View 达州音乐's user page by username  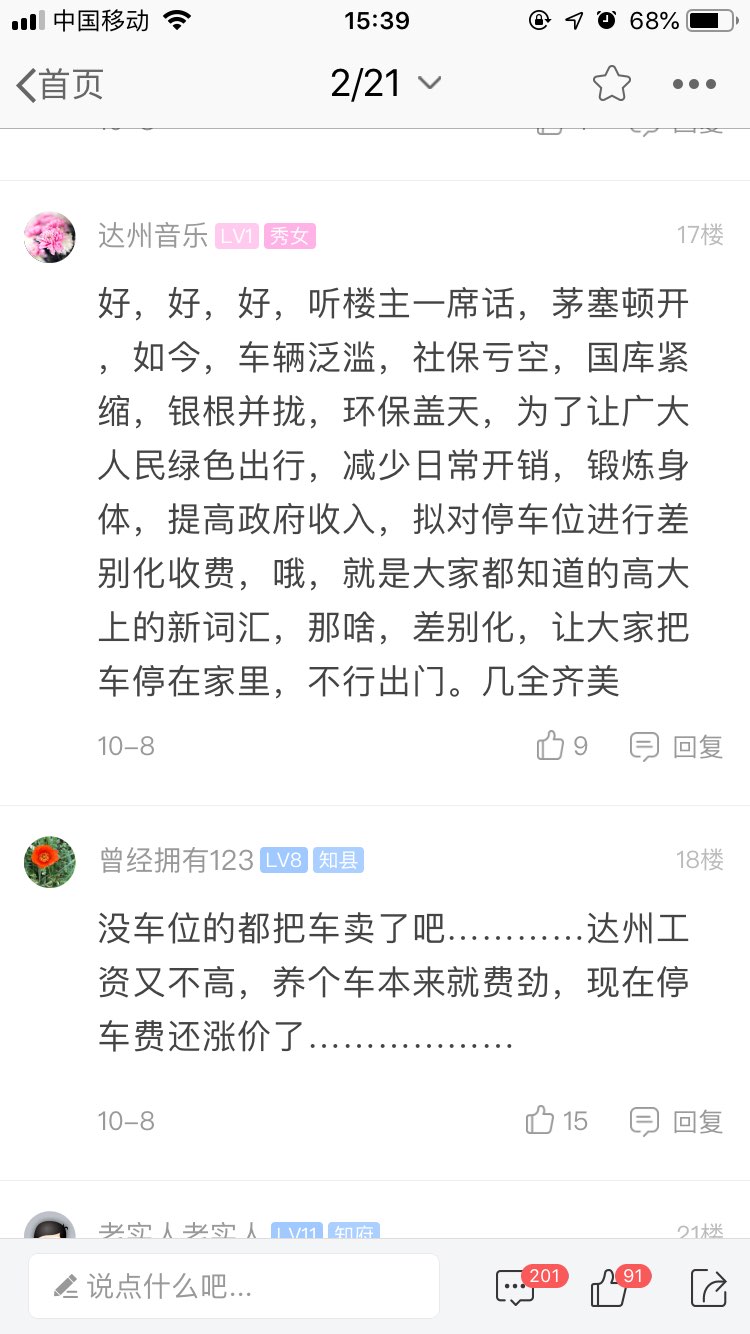click(x=153, y=236)
